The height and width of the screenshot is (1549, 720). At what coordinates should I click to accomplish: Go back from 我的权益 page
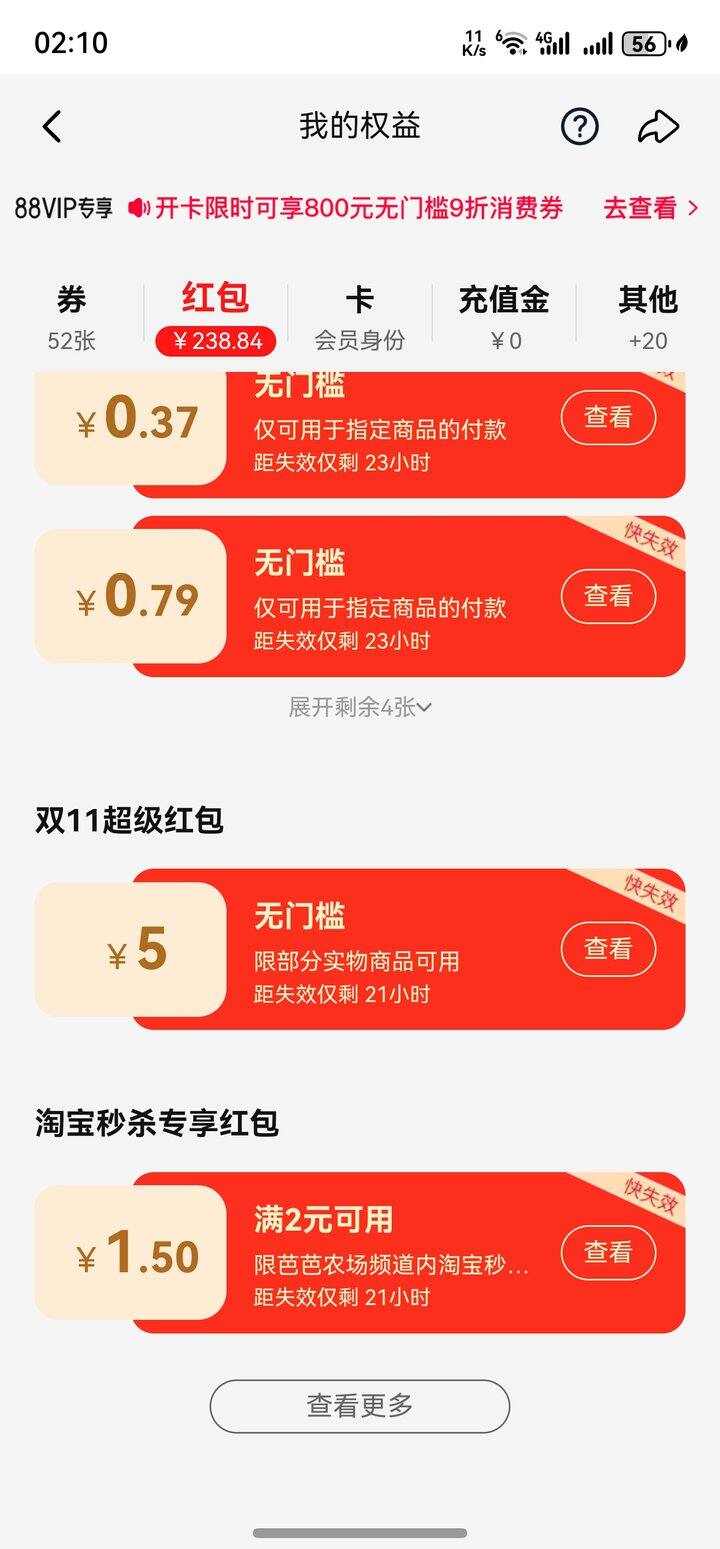pyautogui.click(x=52, y=127)
